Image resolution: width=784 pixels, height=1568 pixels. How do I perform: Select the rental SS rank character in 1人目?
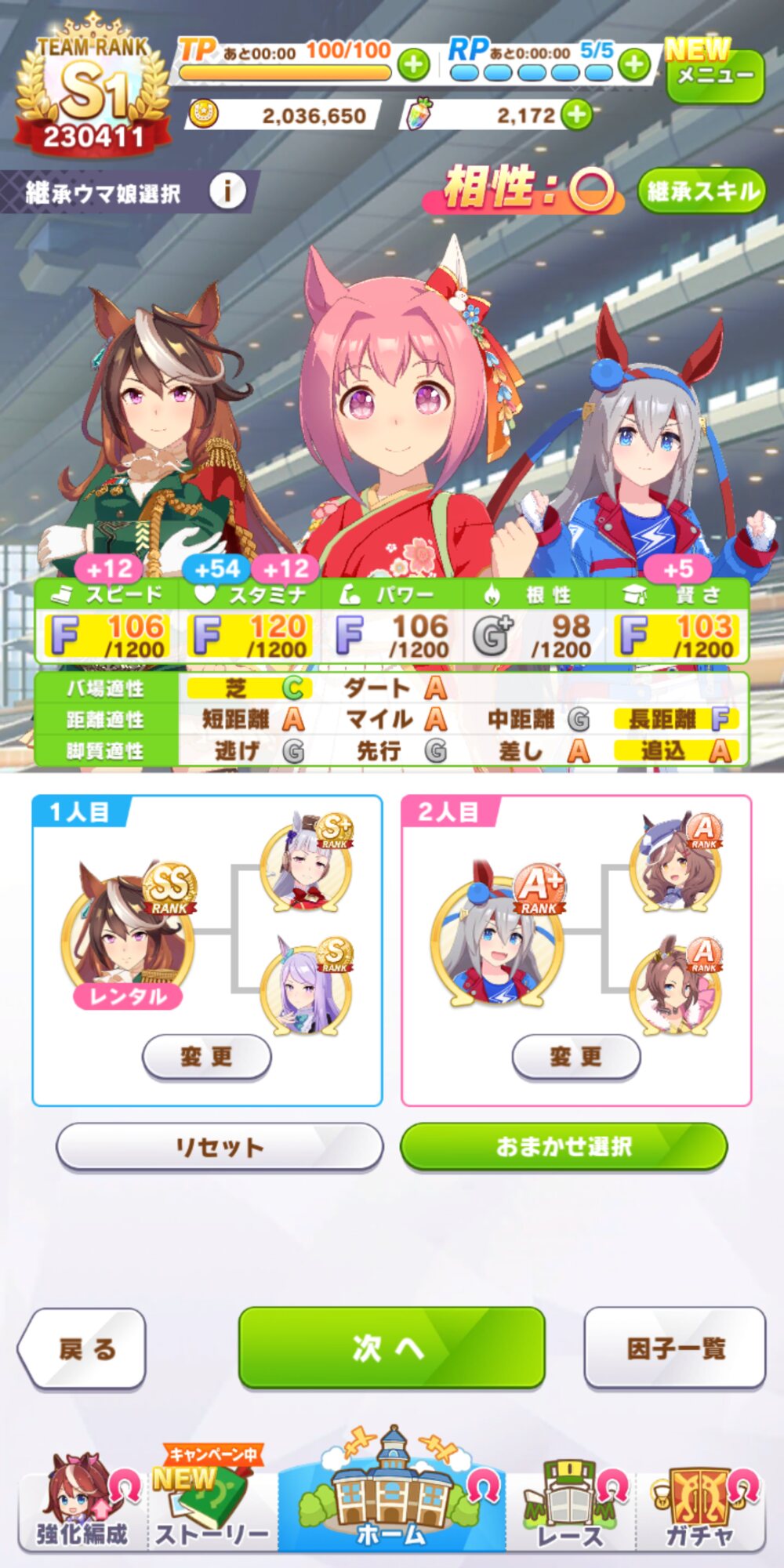click(128, 933)
